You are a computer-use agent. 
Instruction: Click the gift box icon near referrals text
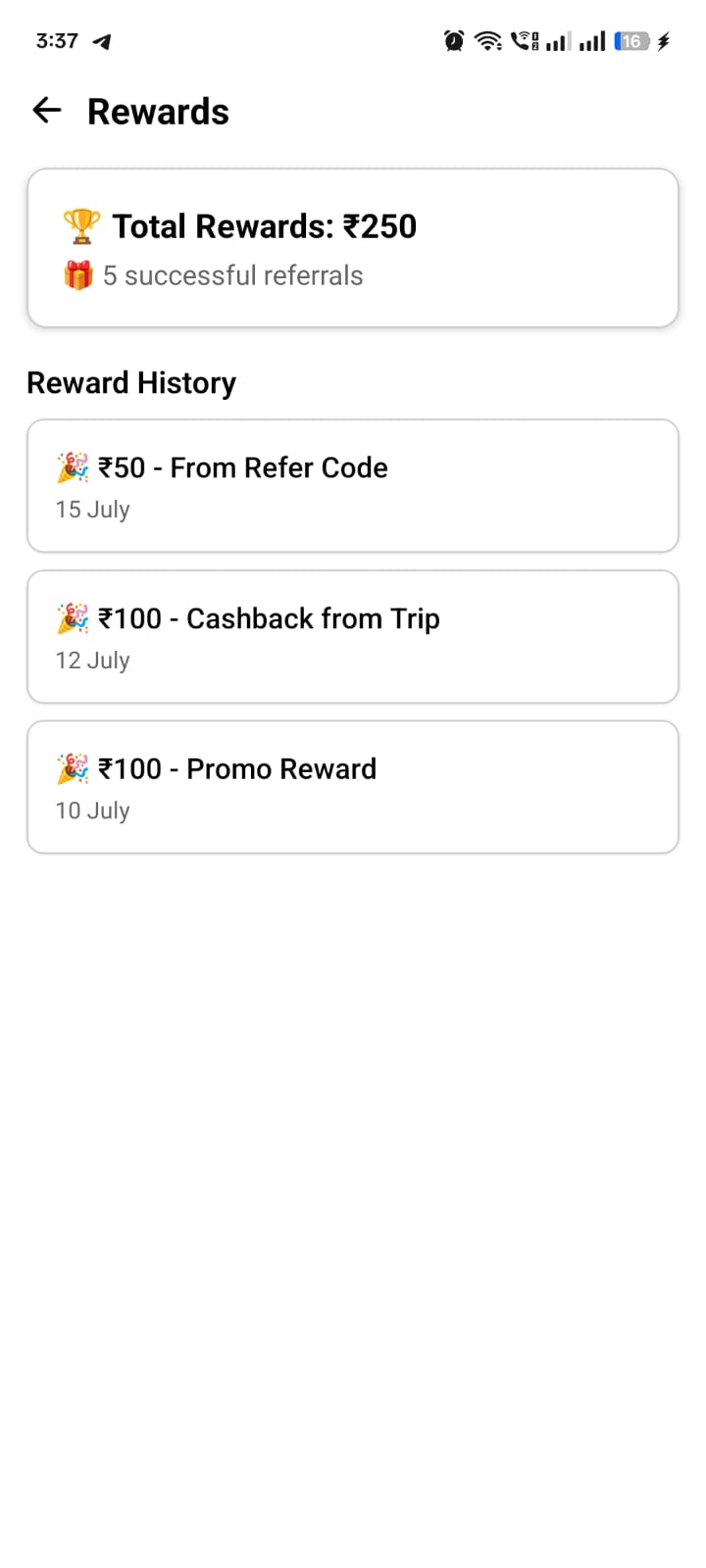[x=78, y=275]
